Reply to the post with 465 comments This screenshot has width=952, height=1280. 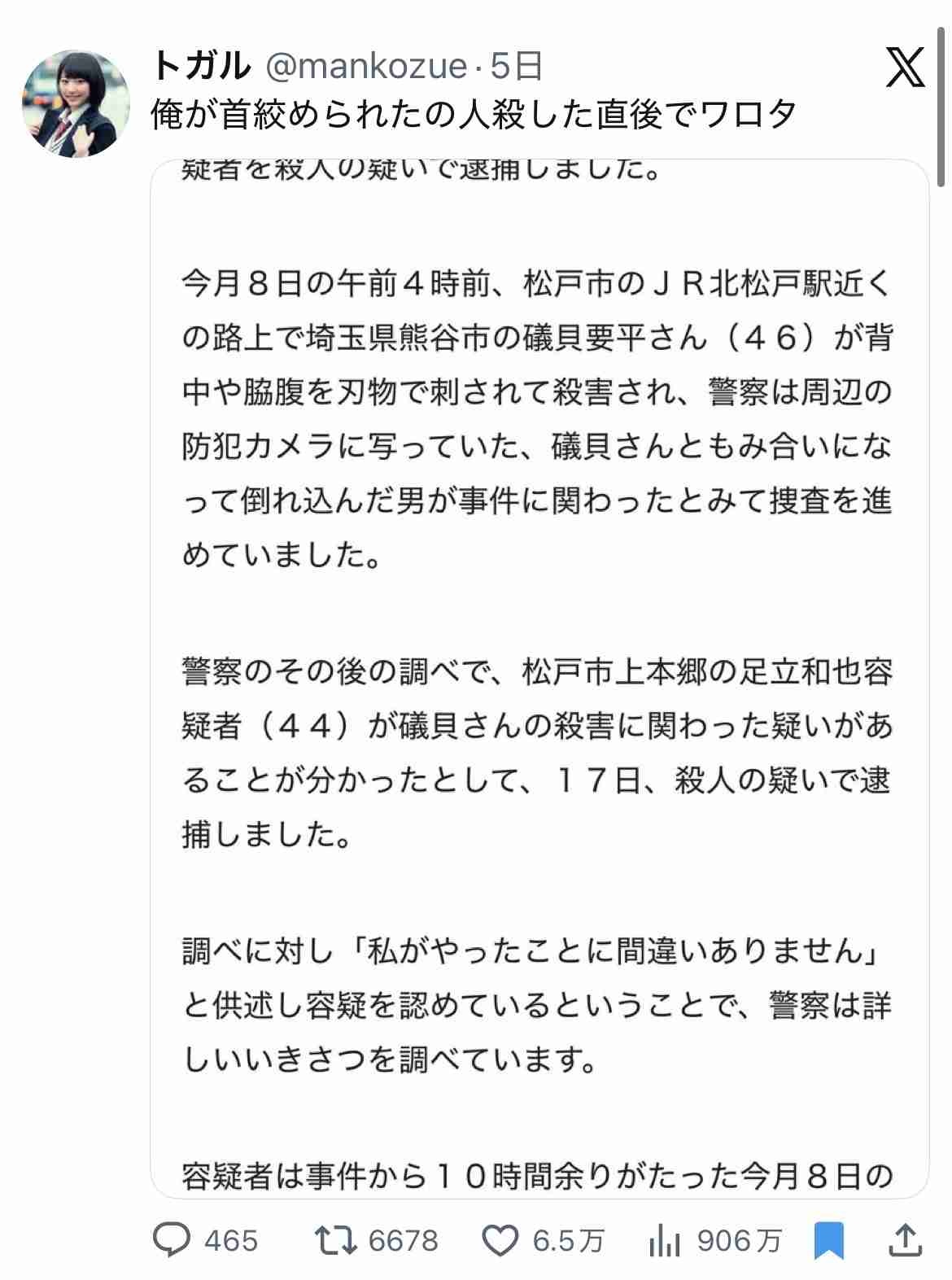[x=172, y=1239]
